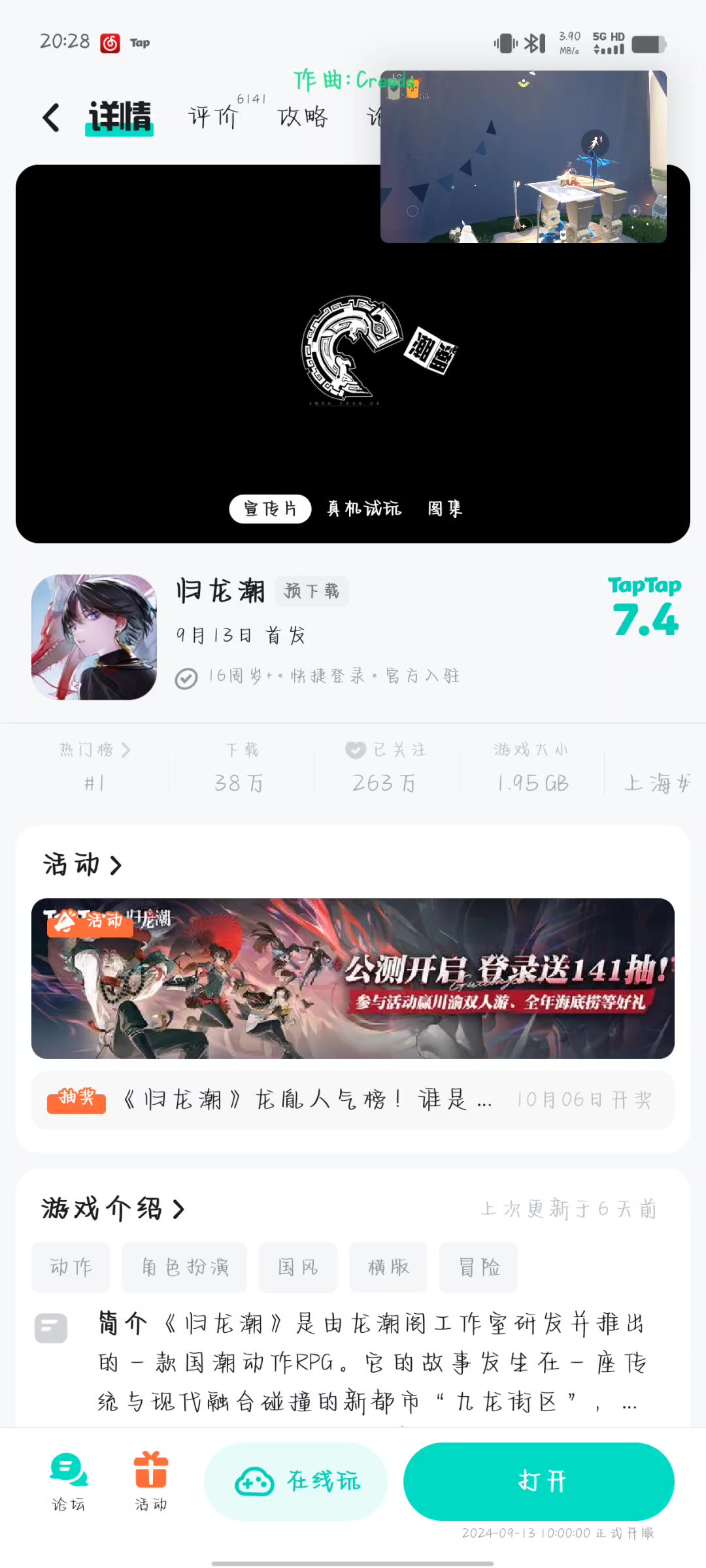
Task: Select the 真机试玩 gameplay segment
Action: coord(364,509)
